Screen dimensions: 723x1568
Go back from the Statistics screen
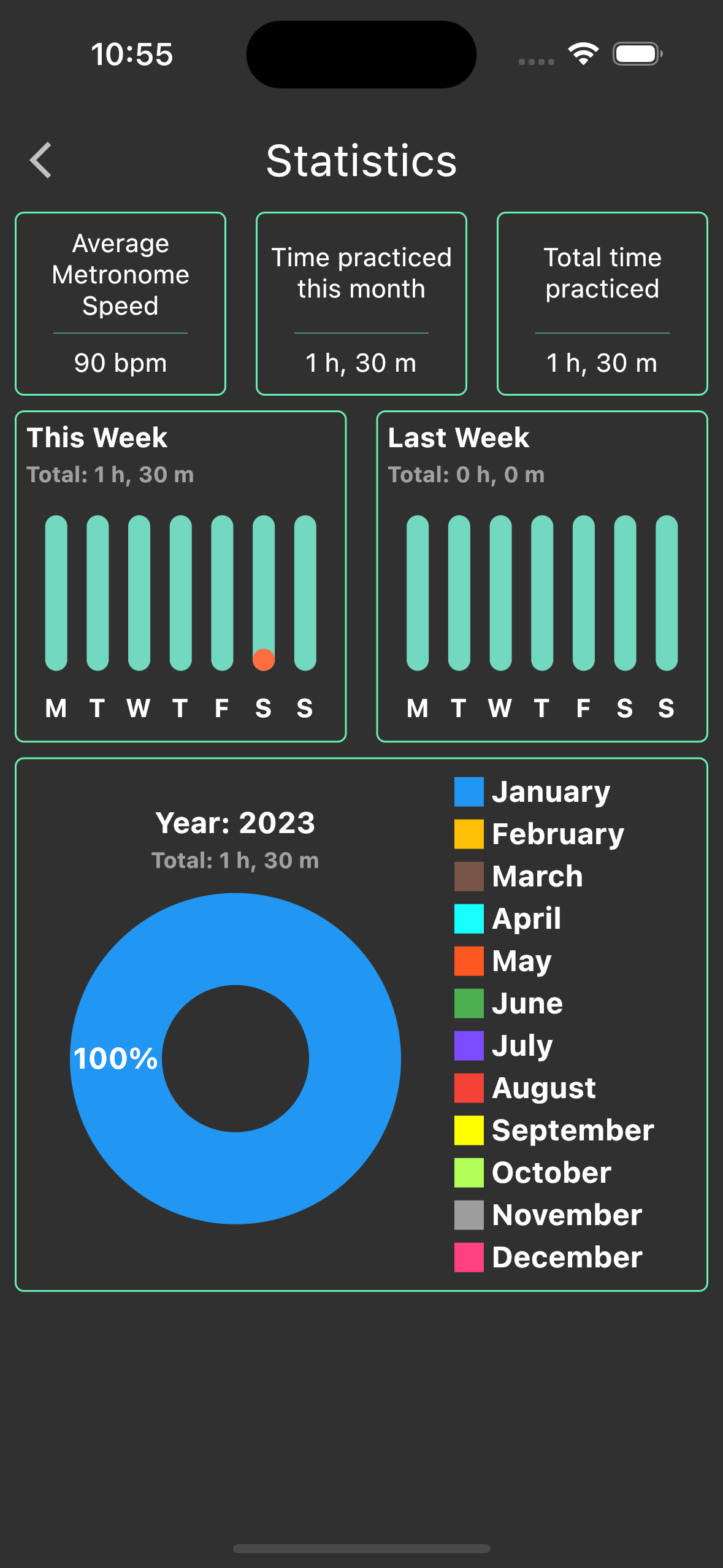pyautogui.click(x=41, y=161)
